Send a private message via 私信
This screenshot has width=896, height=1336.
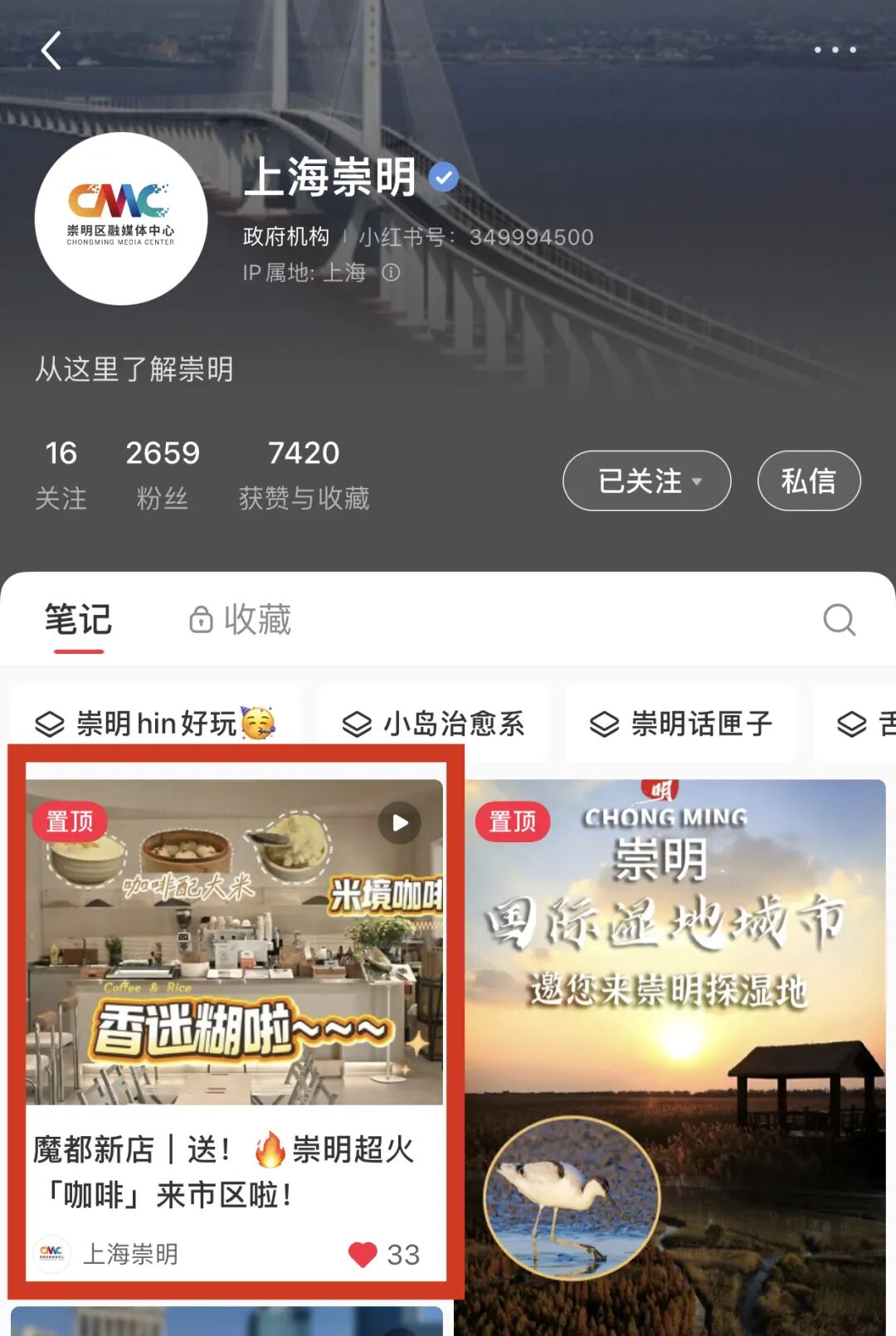click(808, 480)
